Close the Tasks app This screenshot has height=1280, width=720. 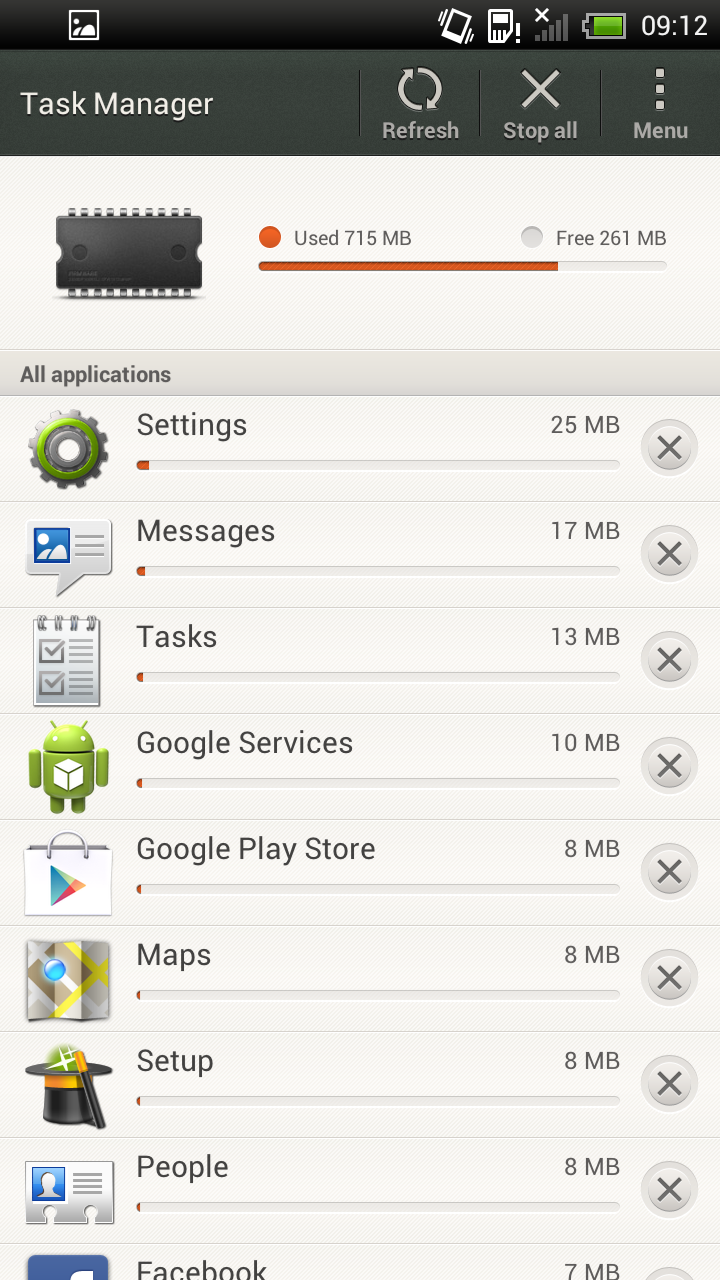(669, 661)
